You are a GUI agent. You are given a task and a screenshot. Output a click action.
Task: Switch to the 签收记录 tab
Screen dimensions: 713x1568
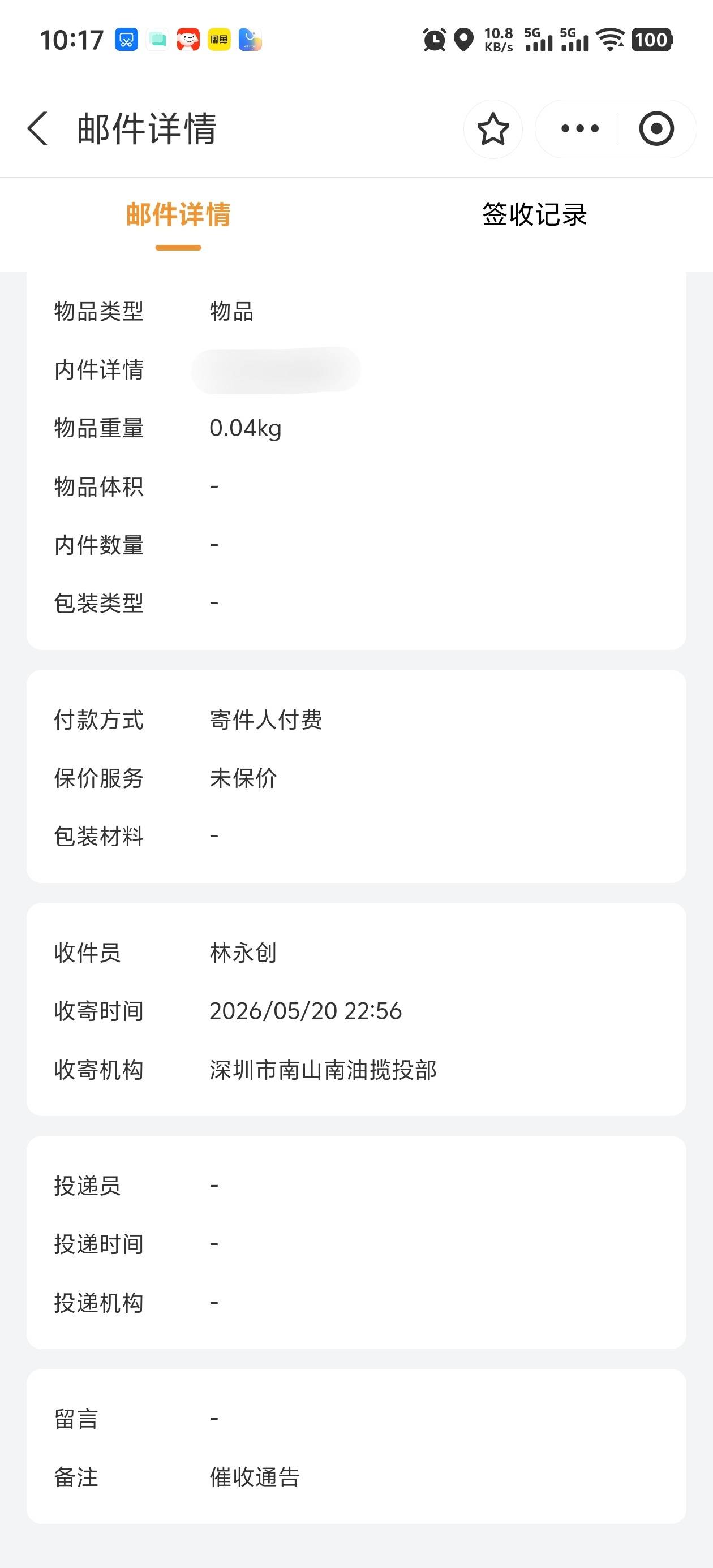[535, 214]
